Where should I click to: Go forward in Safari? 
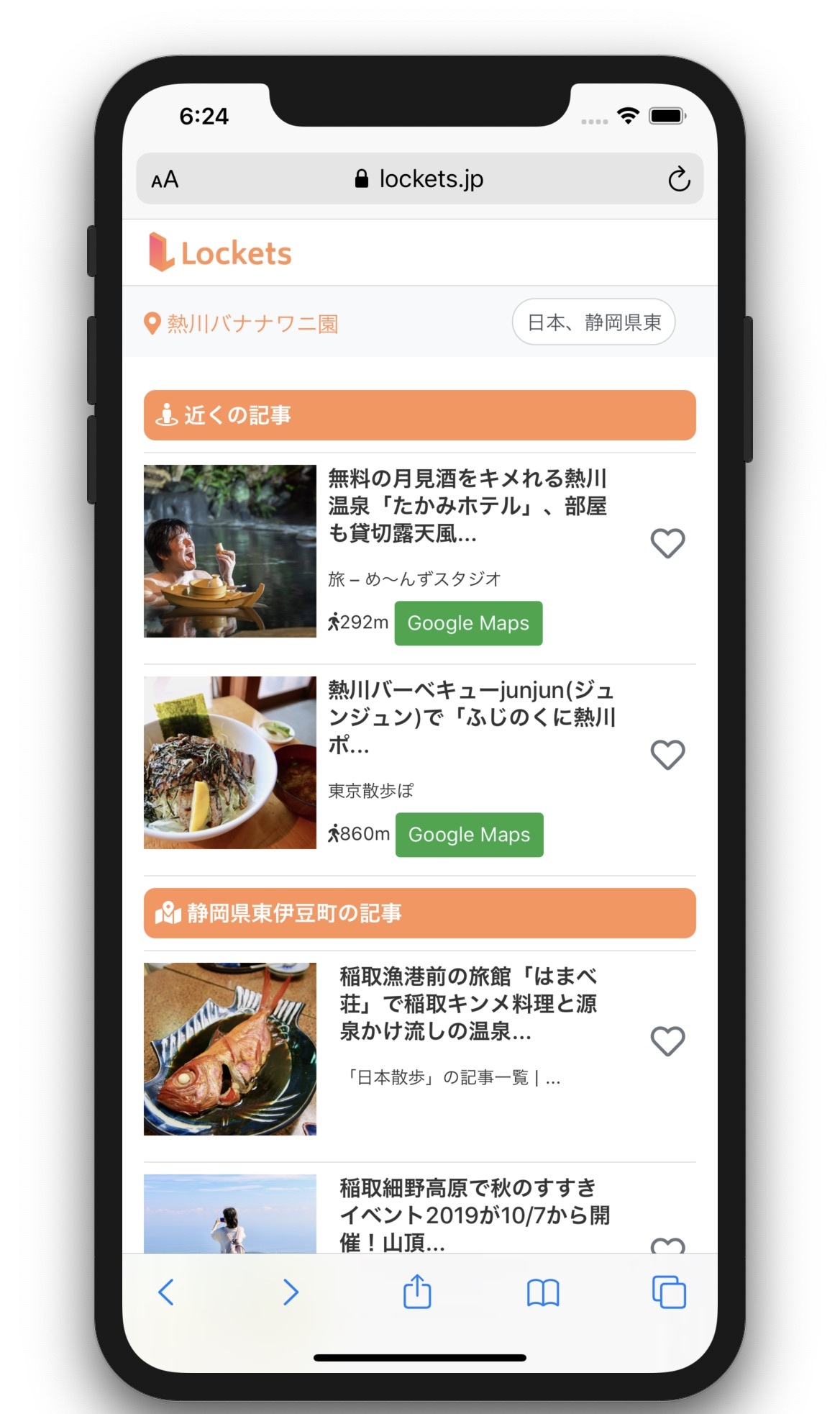click(x=291, y=1292)
